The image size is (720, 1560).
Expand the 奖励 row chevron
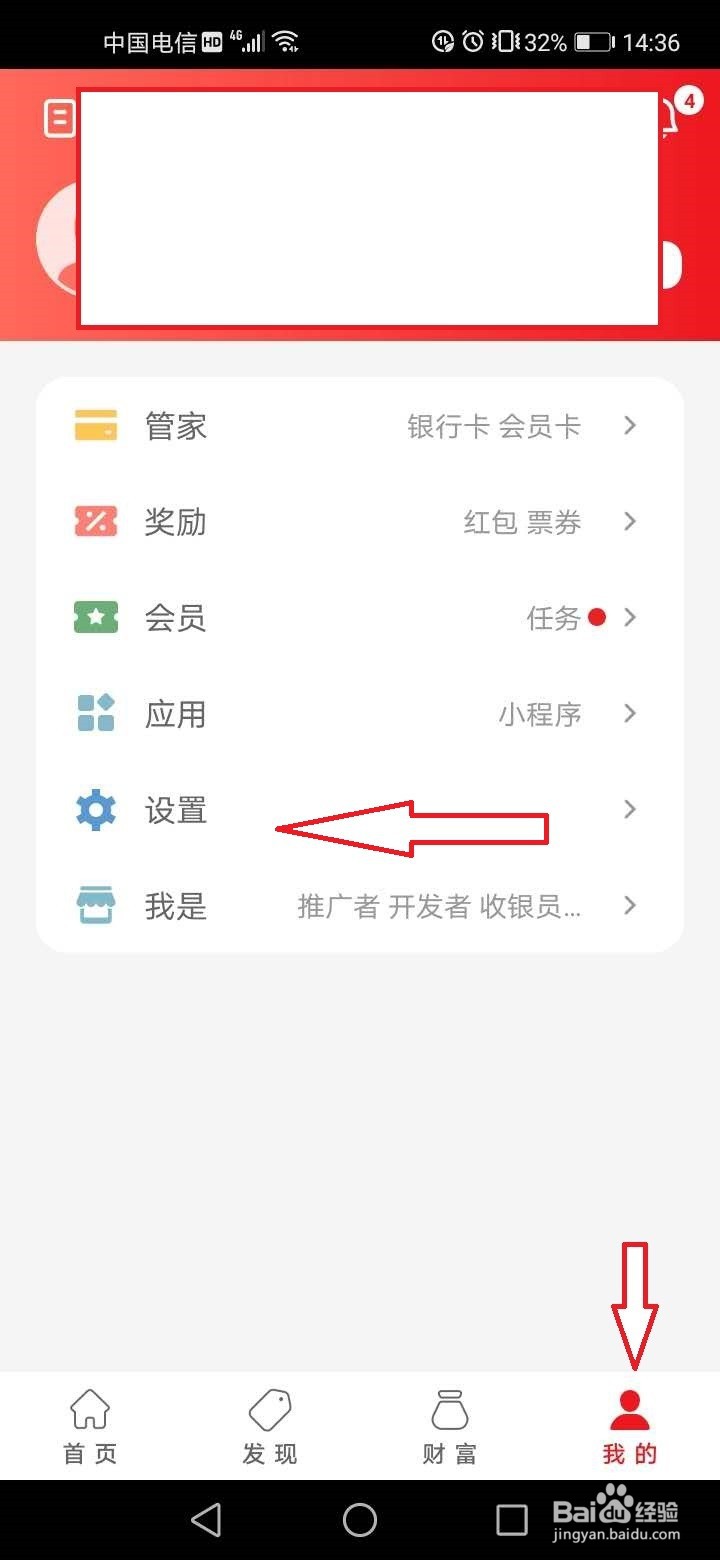pyautogui.click(x=630, y=521)
